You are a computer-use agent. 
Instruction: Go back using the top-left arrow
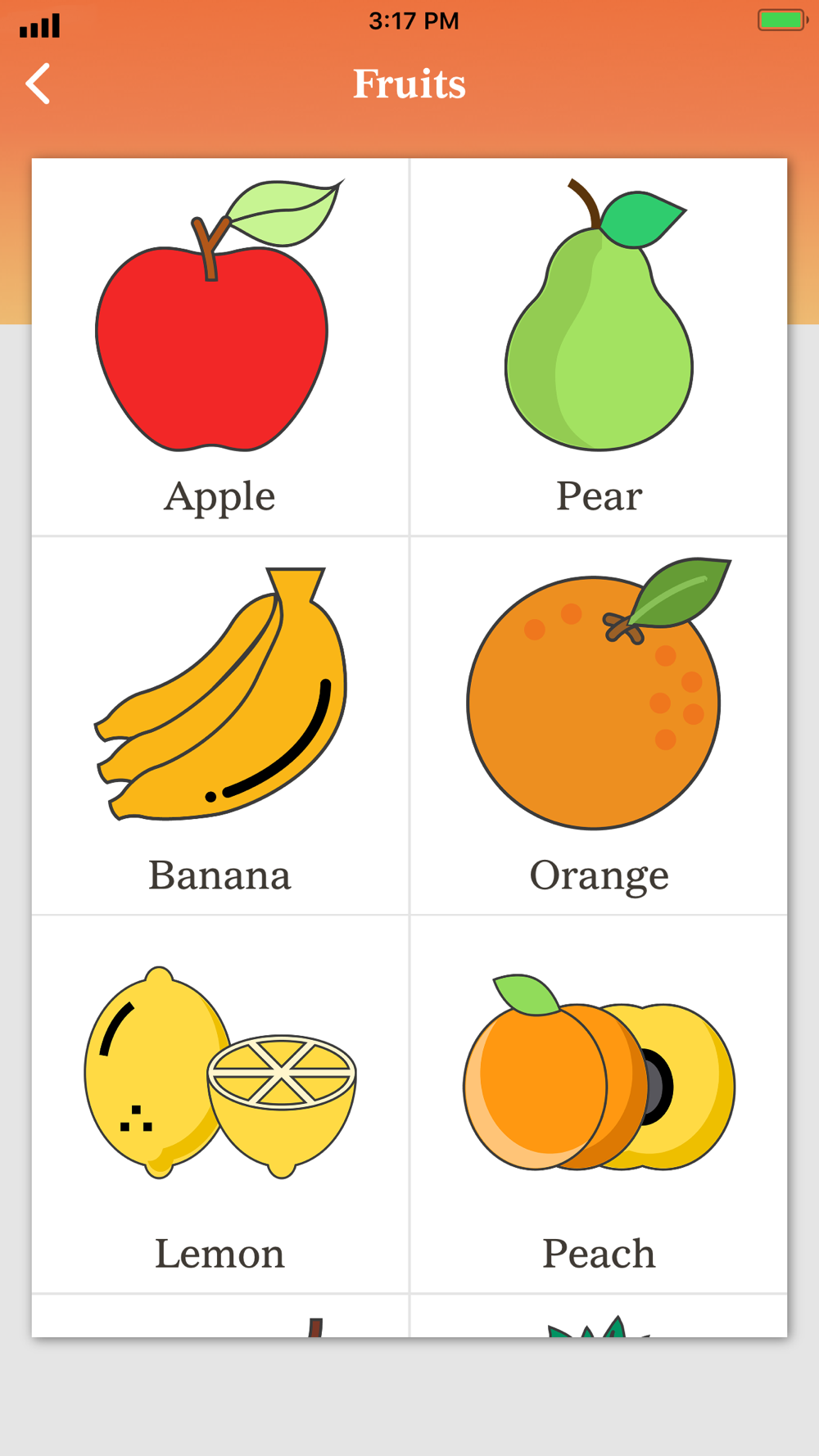[38, 84]
